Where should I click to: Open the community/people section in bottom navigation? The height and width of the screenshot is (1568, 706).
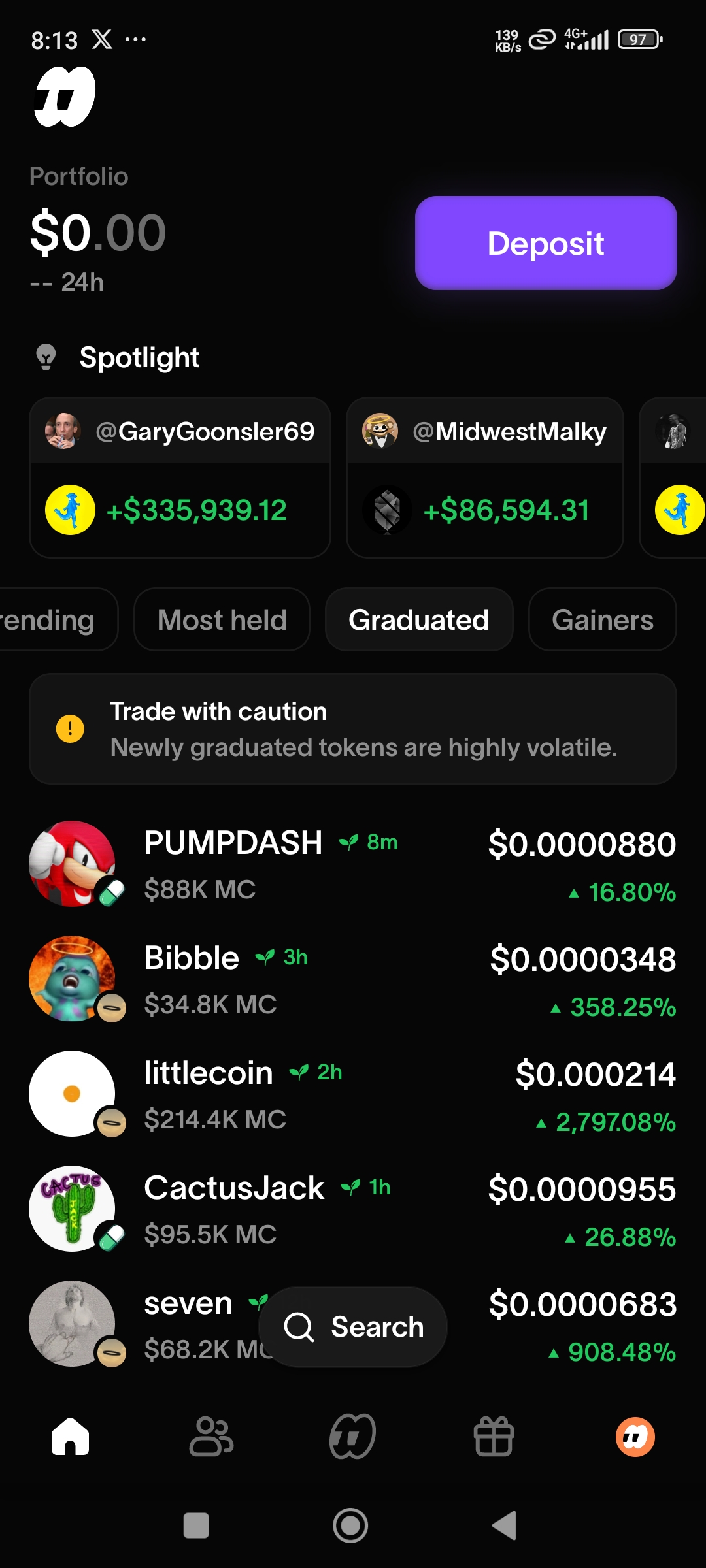click(212, 1435)
